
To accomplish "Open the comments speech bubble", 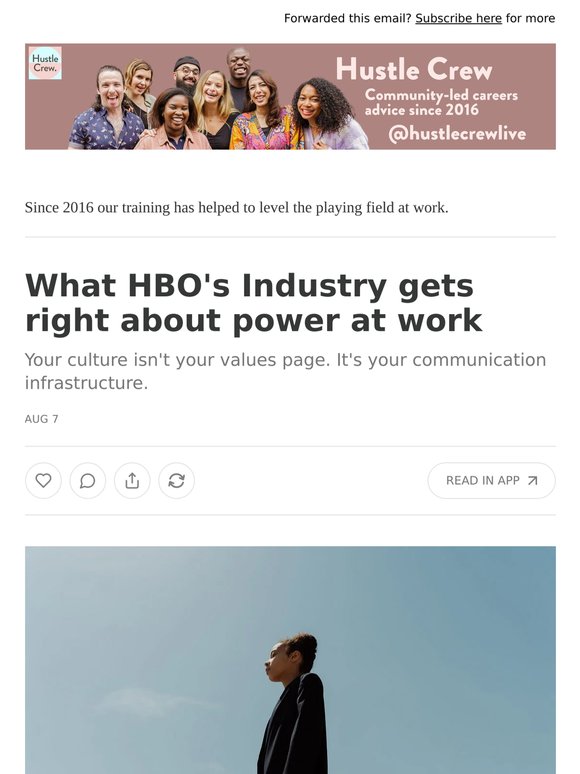I will pos(88,480).
